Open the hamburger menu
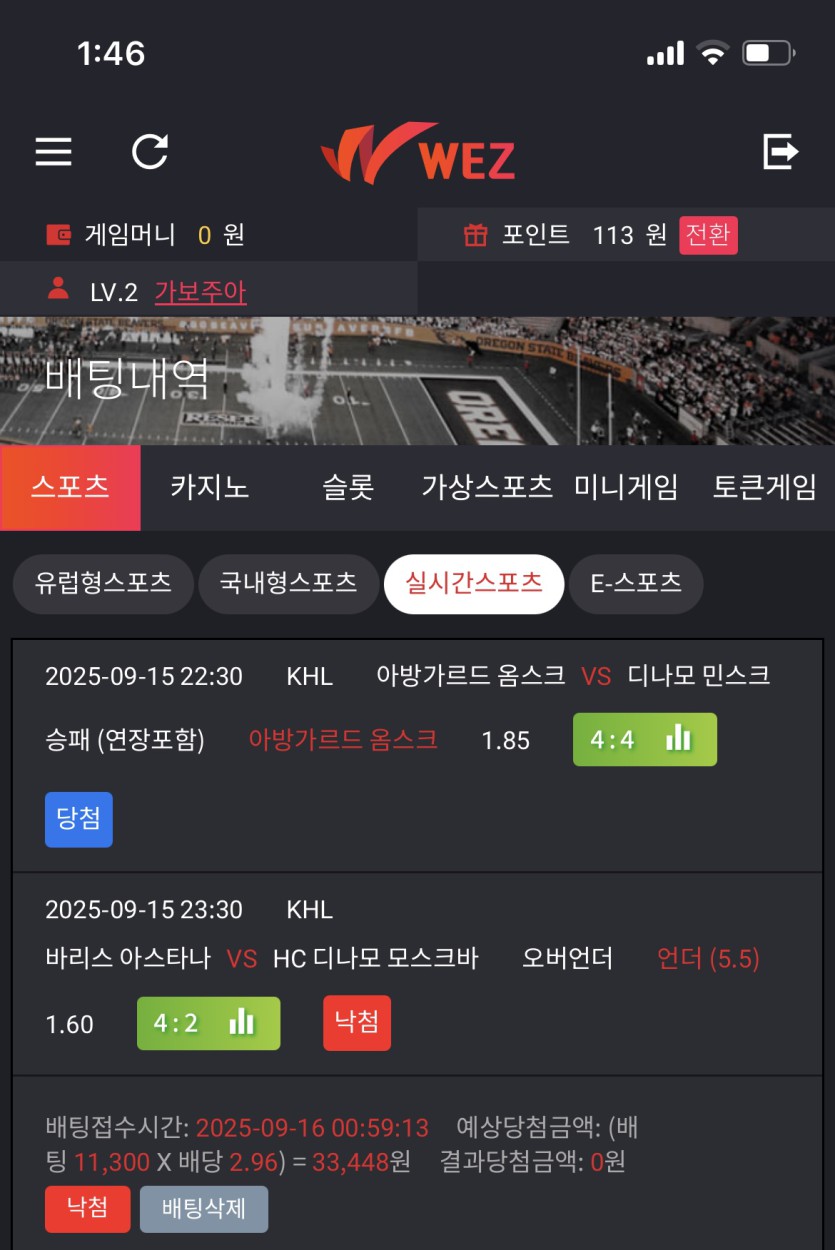The width and height of the screenshot is (835, 1250). click(54, 152)
